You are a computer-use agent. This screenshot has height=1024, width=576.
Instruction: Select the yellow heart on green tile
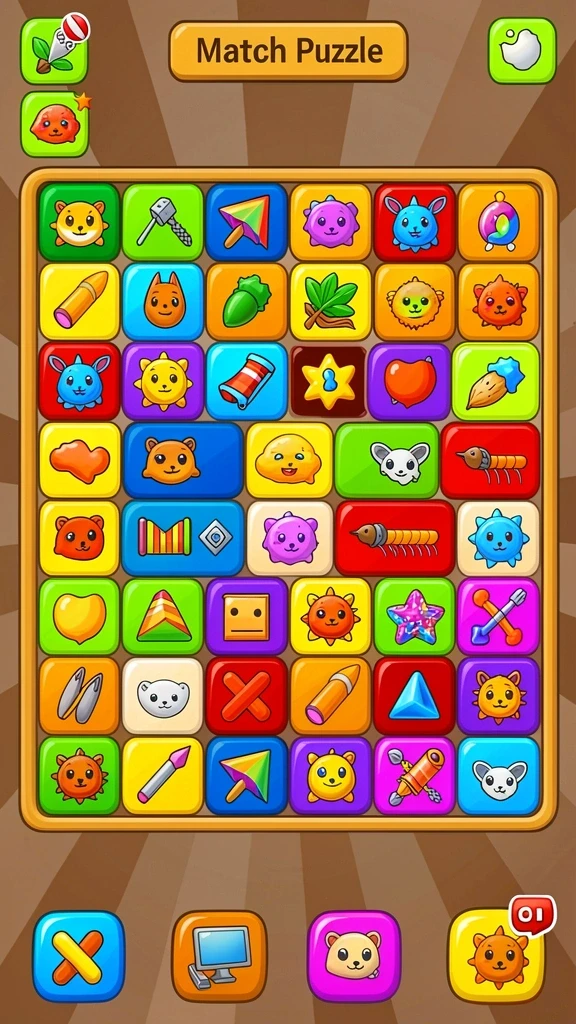(80, 616)
